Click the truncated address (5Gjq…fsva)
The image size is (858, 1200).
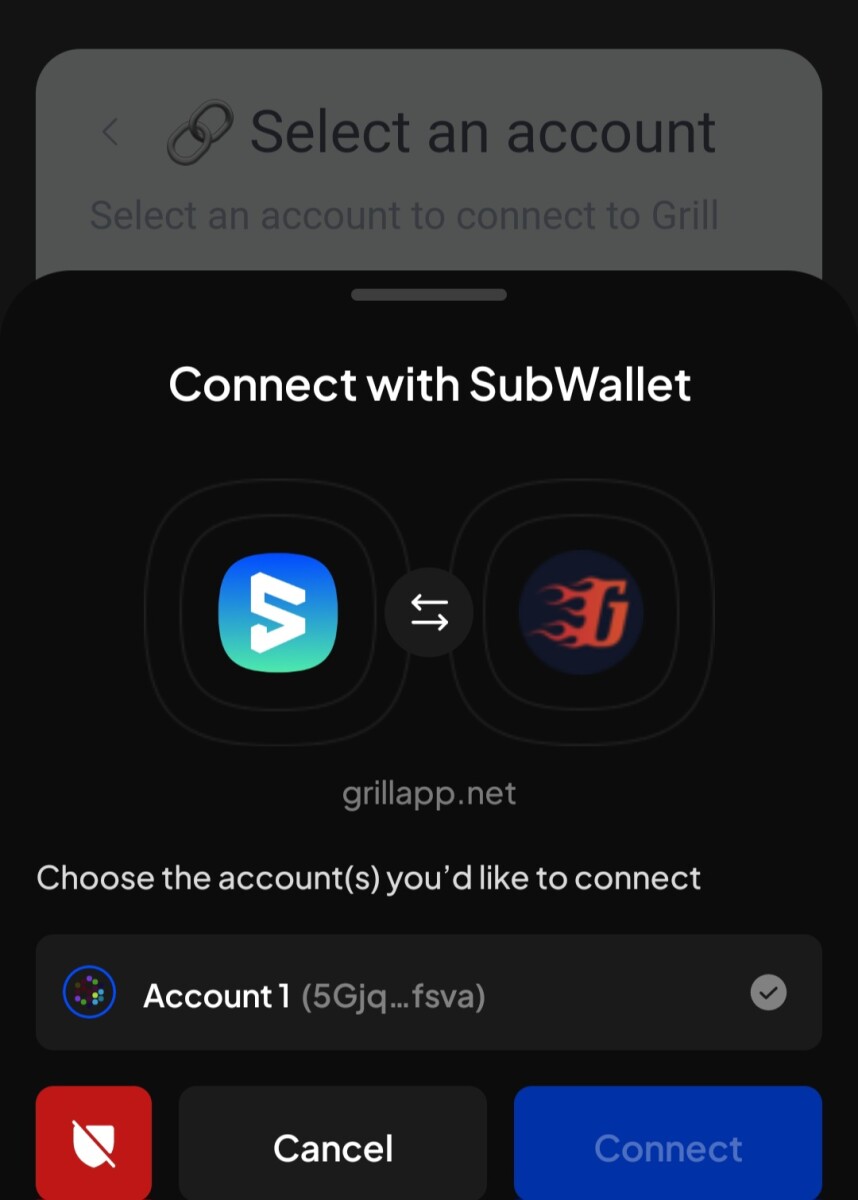click(x=390, y=995)
